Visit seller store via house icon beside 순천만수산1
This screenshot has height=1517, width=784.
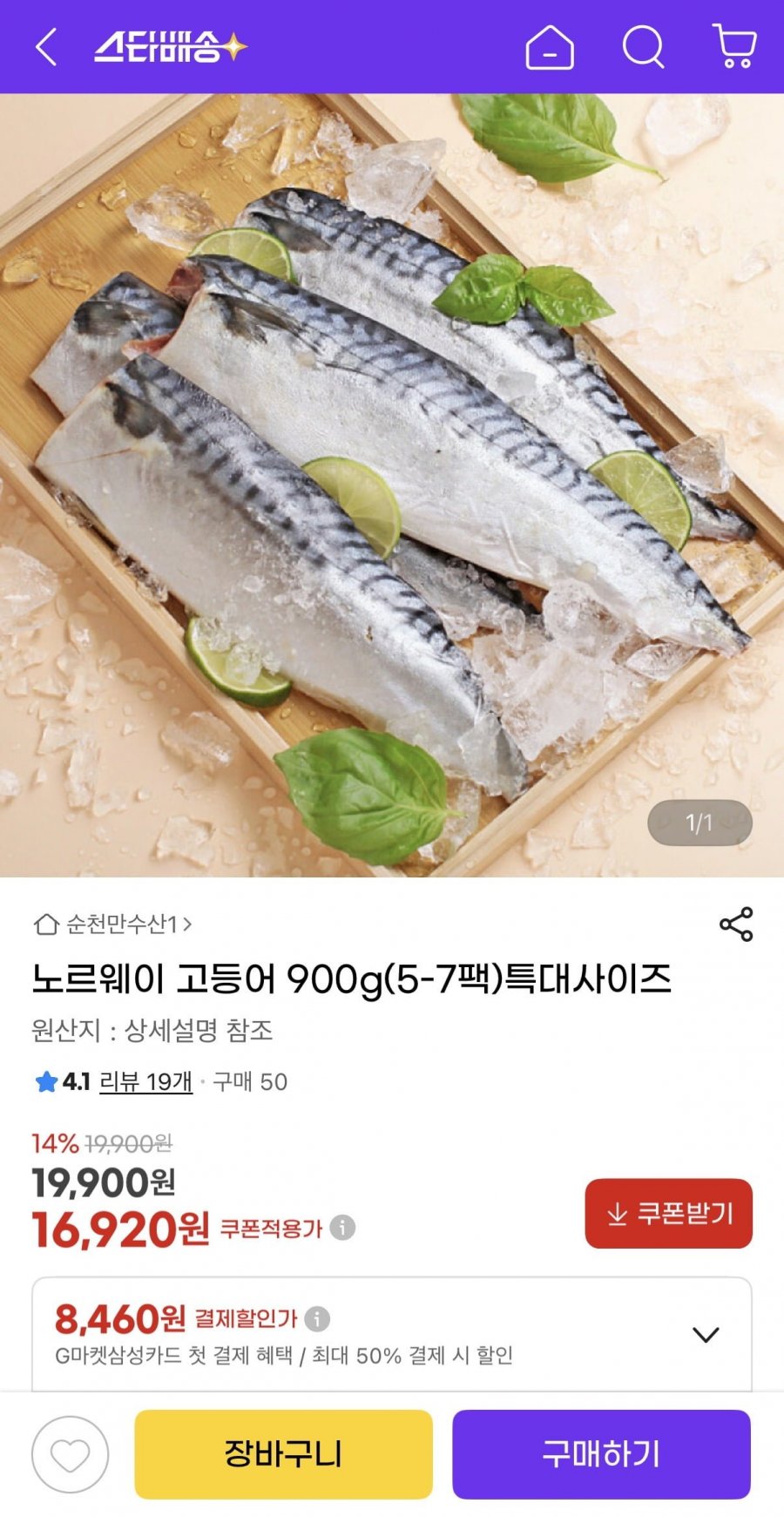pyautogui.click(x=45, y=921)
